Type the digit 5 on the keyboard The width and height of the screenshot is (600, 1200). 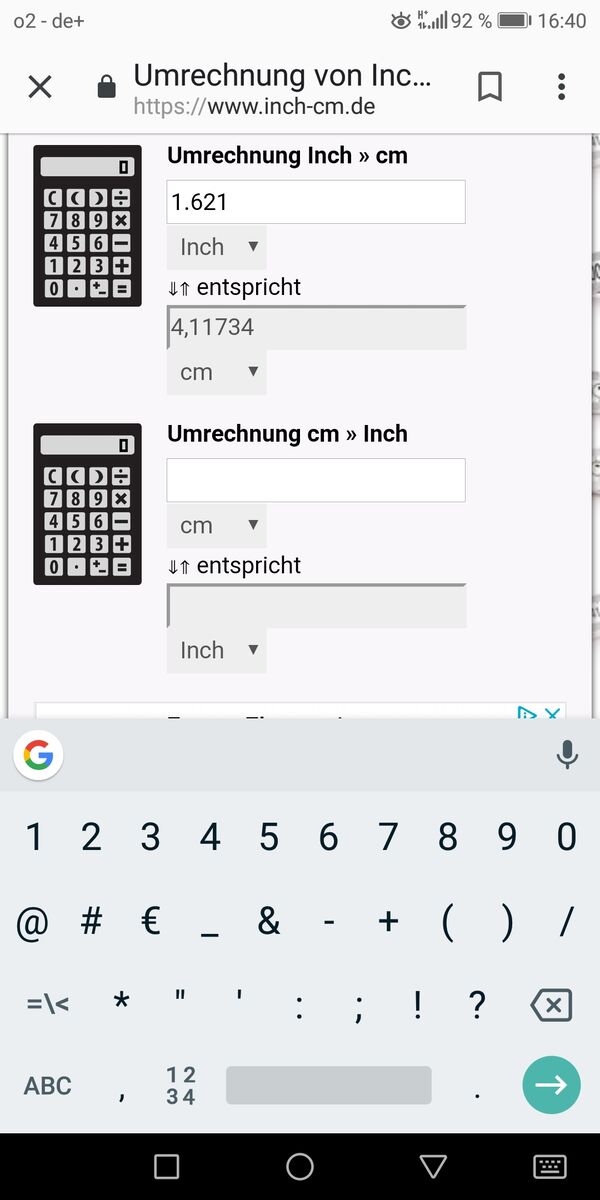pyautogui.click(x=269, y=836)
